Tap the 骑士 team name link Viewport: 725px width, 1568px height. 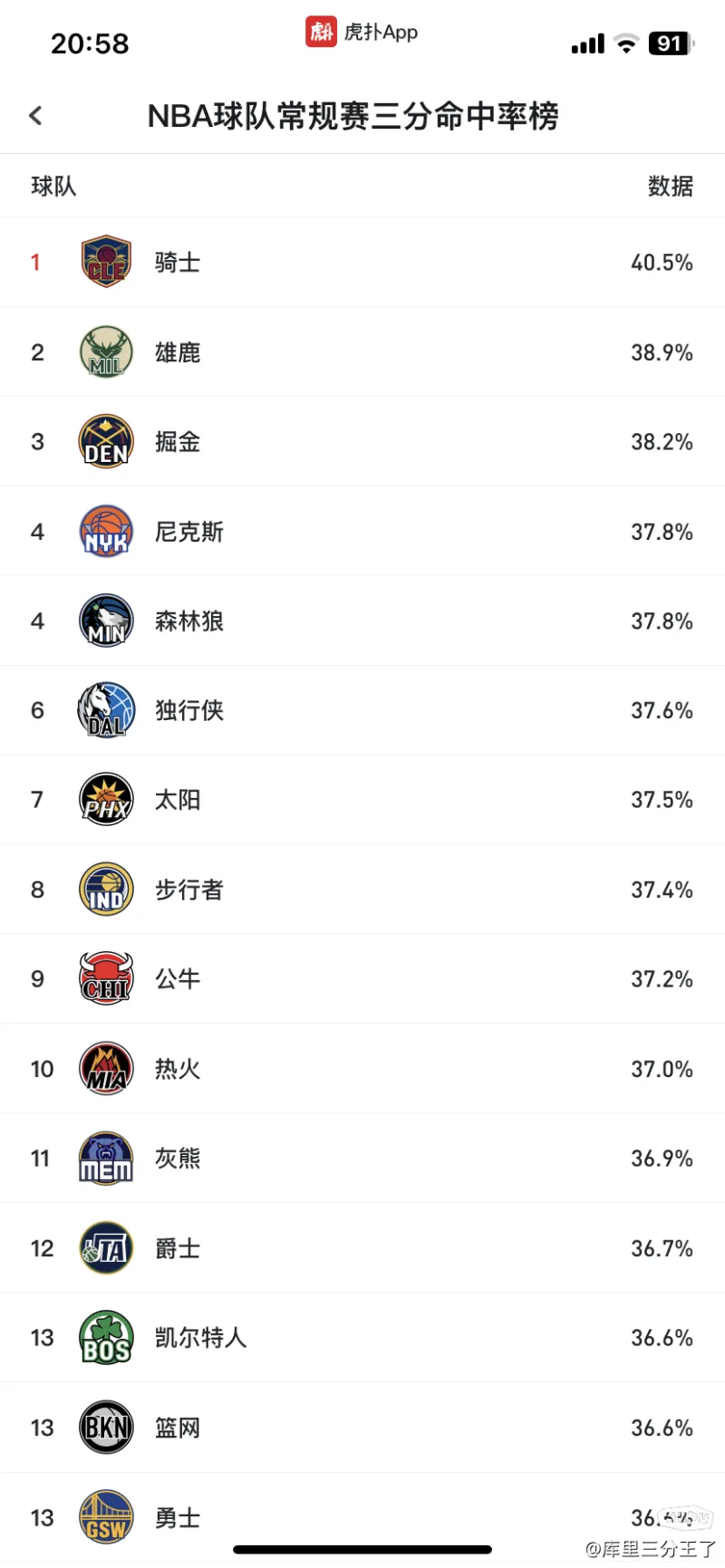point(178,262)
